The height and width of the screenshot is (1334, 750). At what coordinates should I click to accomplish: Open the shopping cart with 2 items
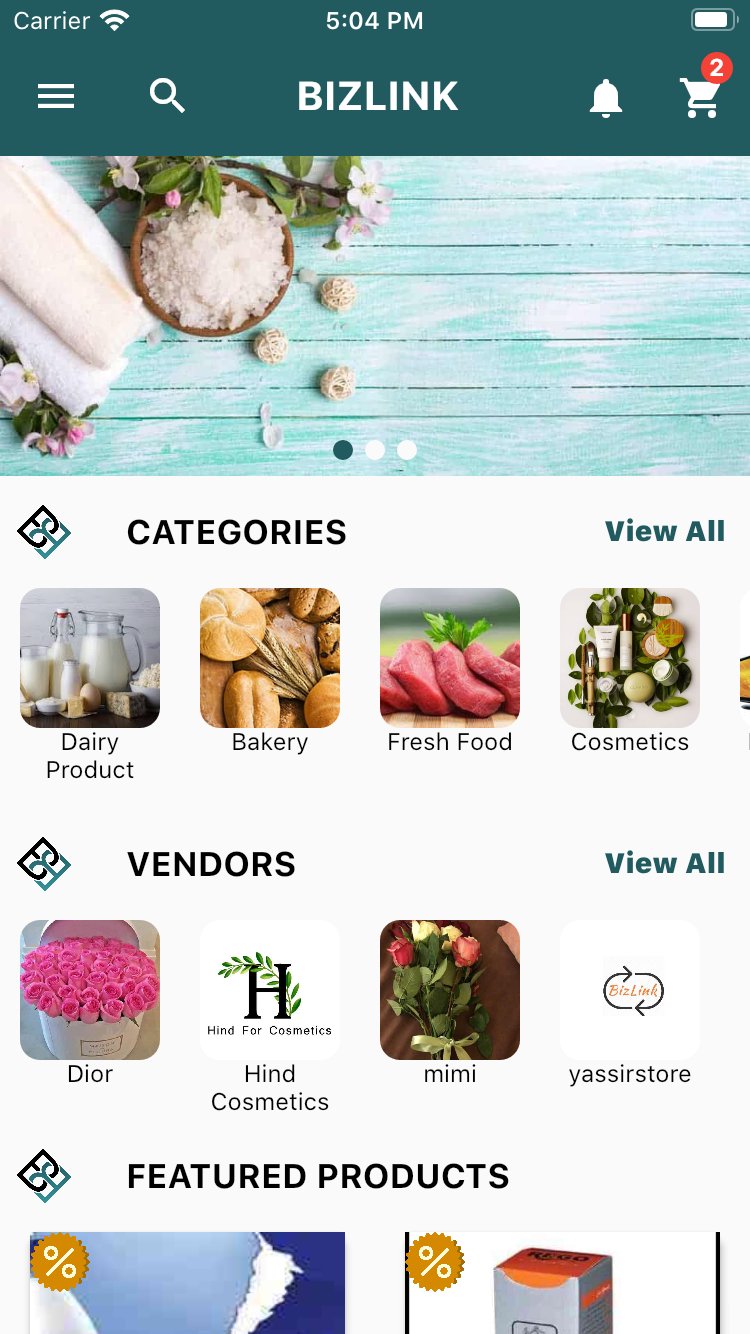click(x=700, y=100)
